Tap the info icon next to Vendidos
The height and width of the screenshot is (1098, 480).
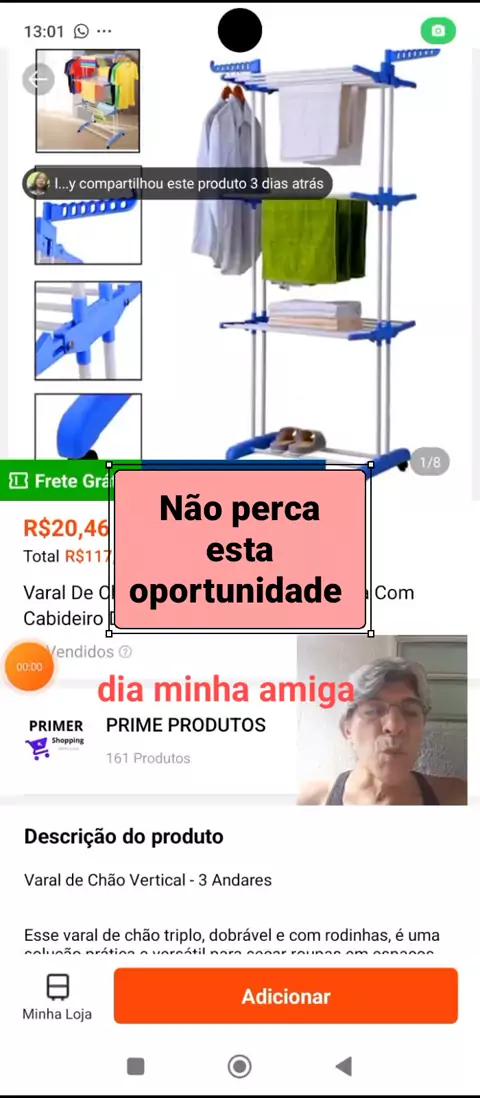(x=125, y=652)
